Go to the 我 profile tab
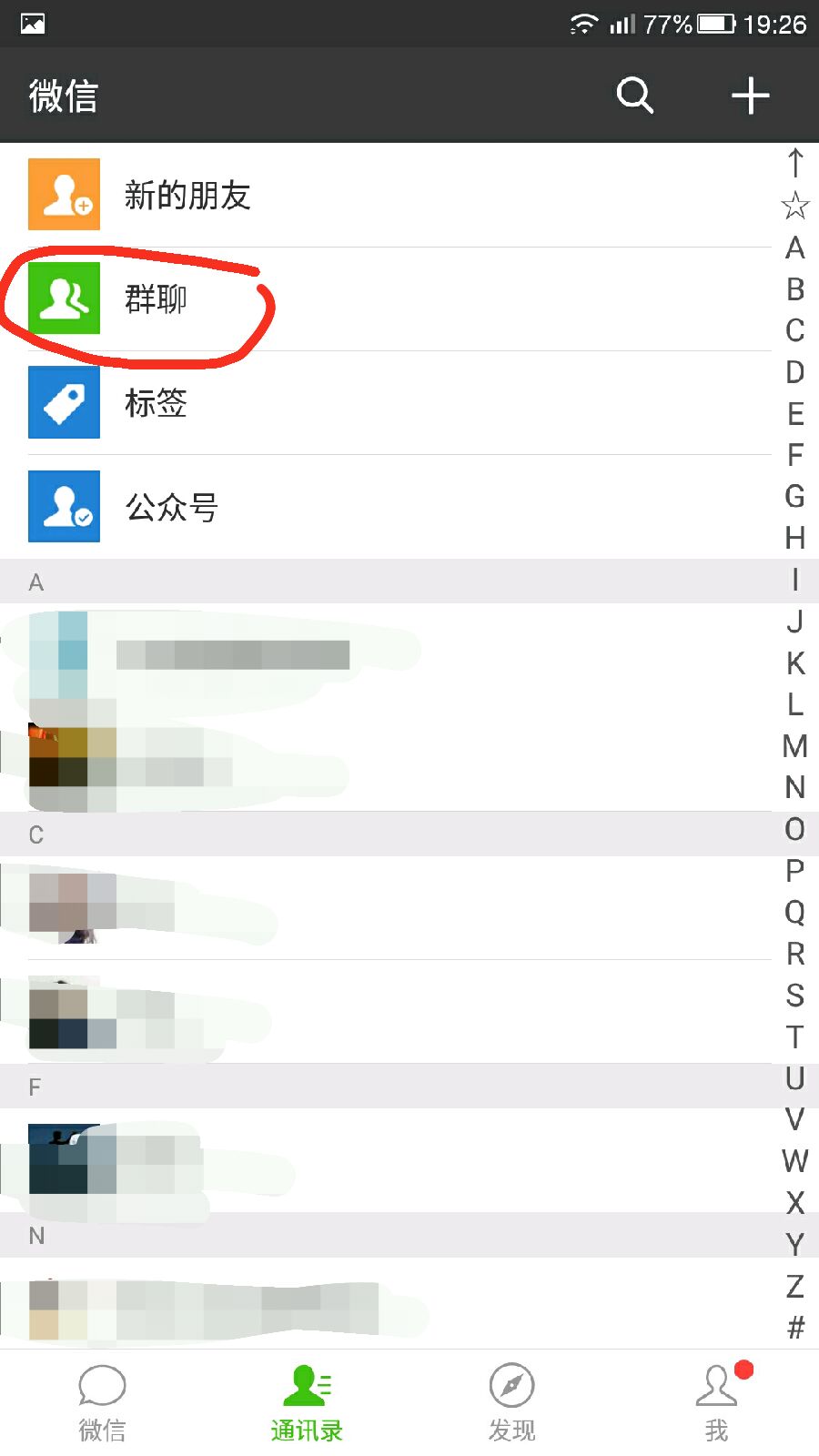The image size is (819, 1456). [x=716, y=1403]
